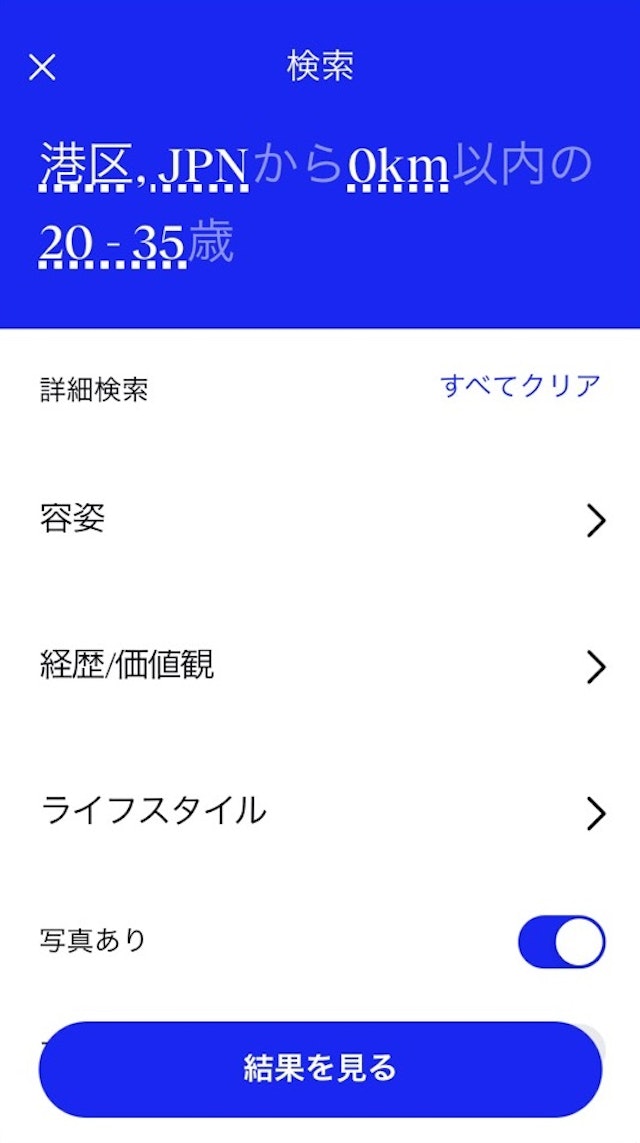Viewport: 640px width, 1143px height.
Task: Tap 結果を見る to view results
Action: (x=320, y=1068)
